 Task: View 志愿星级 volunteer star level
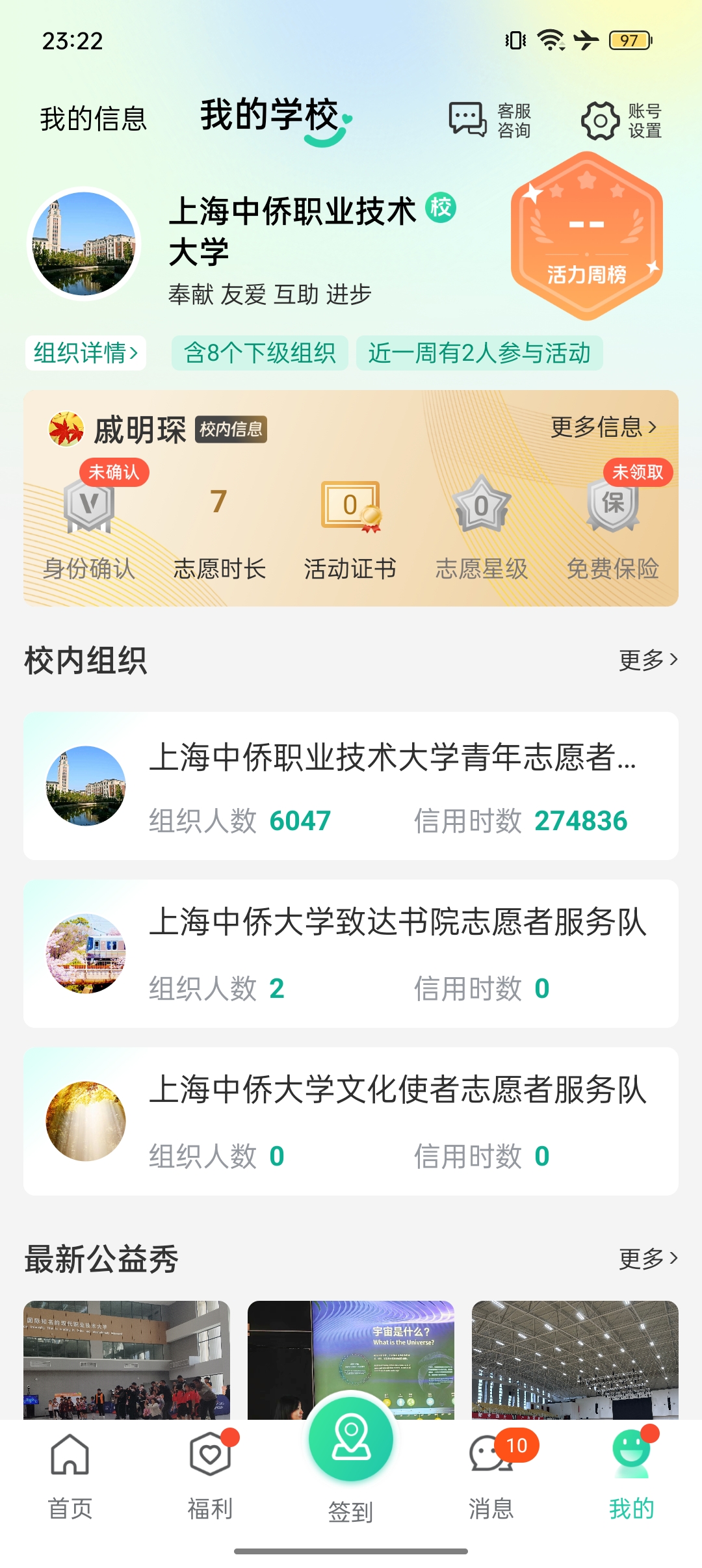pos(481,527)
